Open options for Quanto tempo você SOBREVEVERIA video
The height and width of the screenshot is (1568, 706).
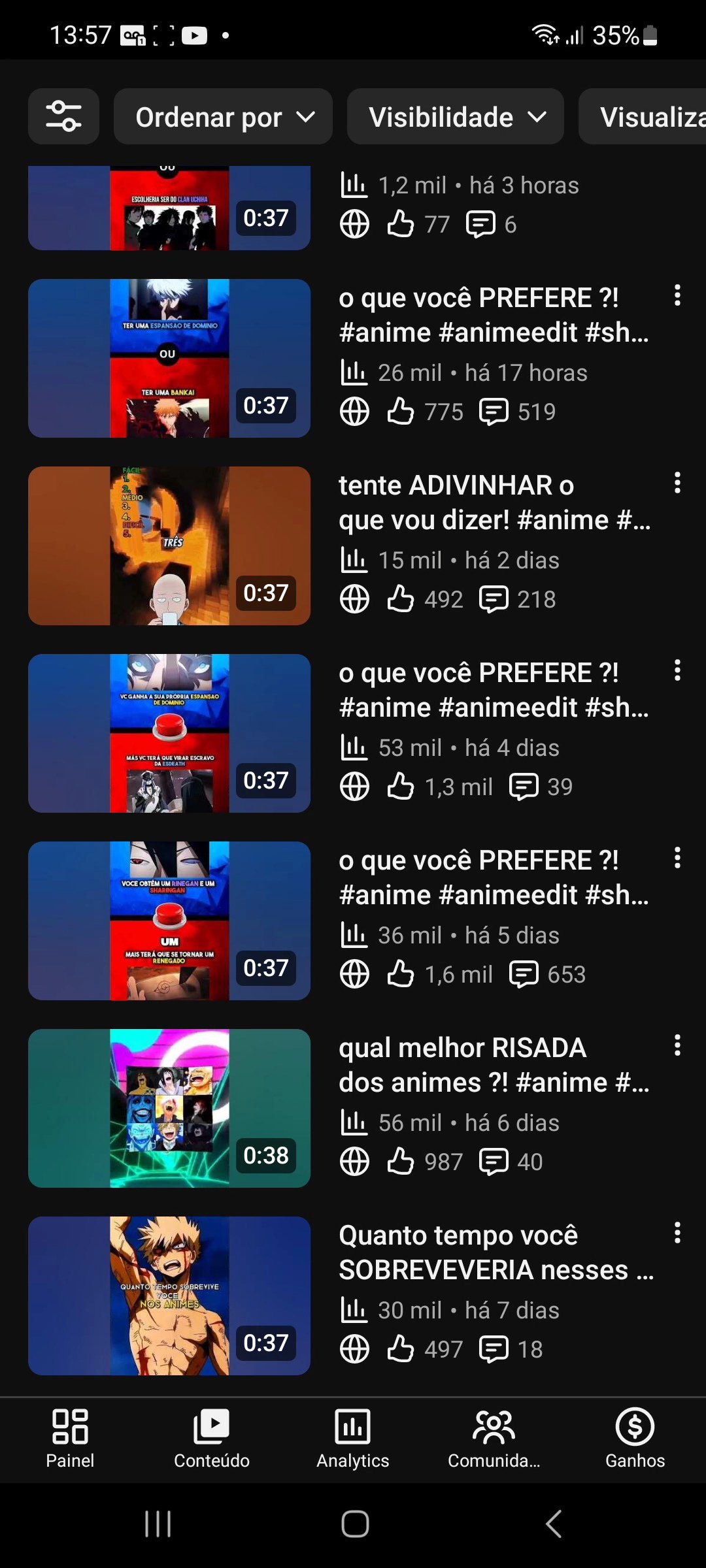tap(677, 1233)
